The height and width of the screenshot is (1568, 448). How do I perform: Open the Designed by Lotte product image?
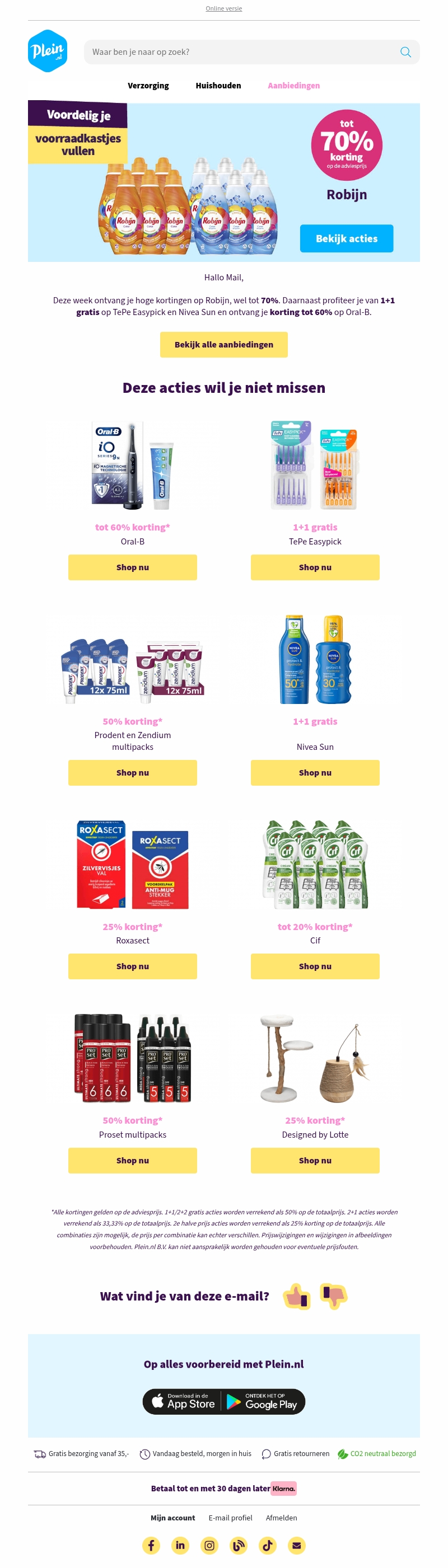(x=315, y=1059)
